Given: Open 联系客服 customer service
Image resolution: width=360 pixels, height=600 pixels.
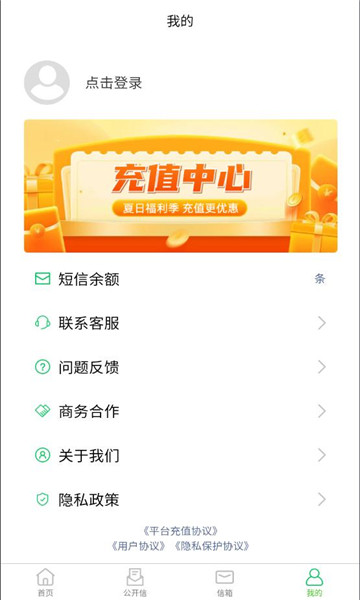Looking at the screenshot, I should 180,323.
